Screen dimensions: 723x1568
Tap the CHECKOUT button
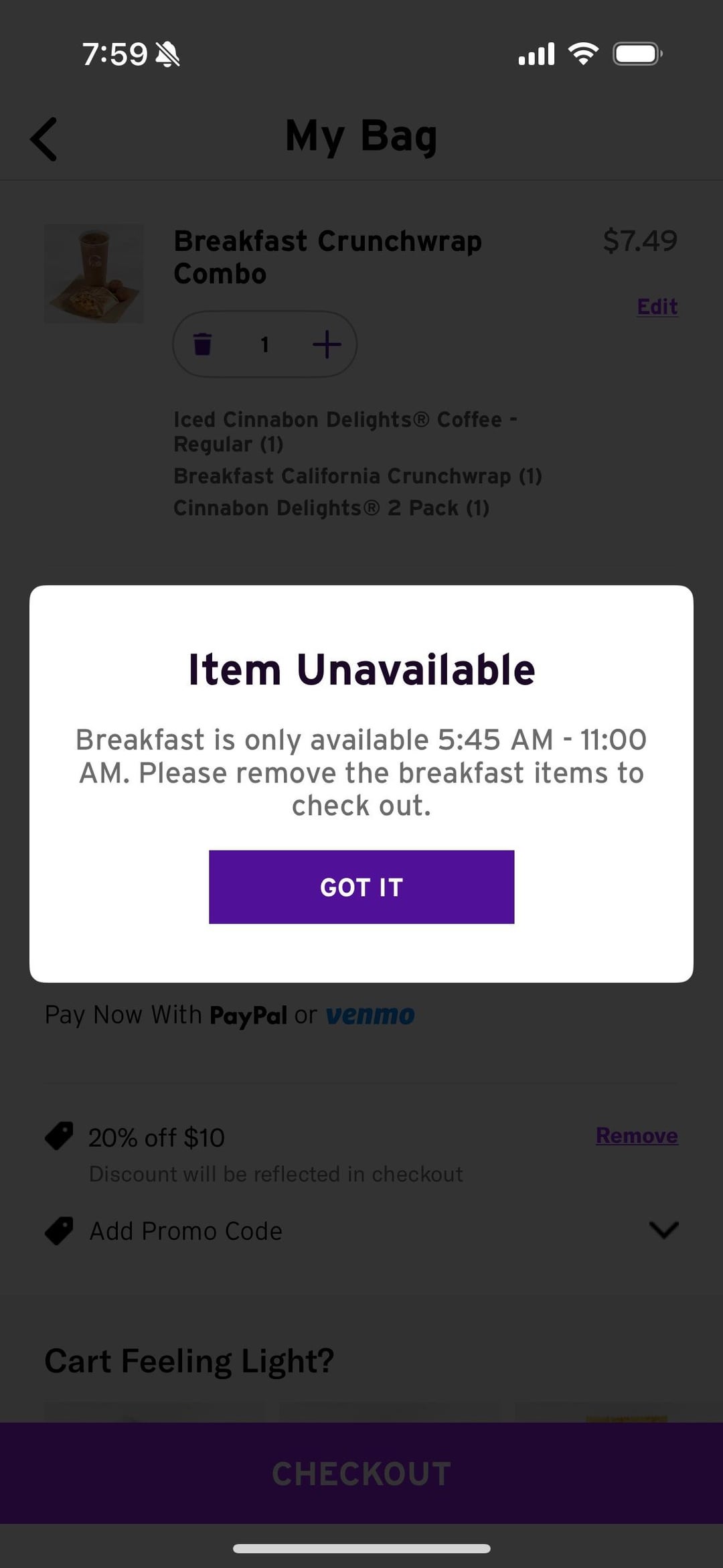361,1474
